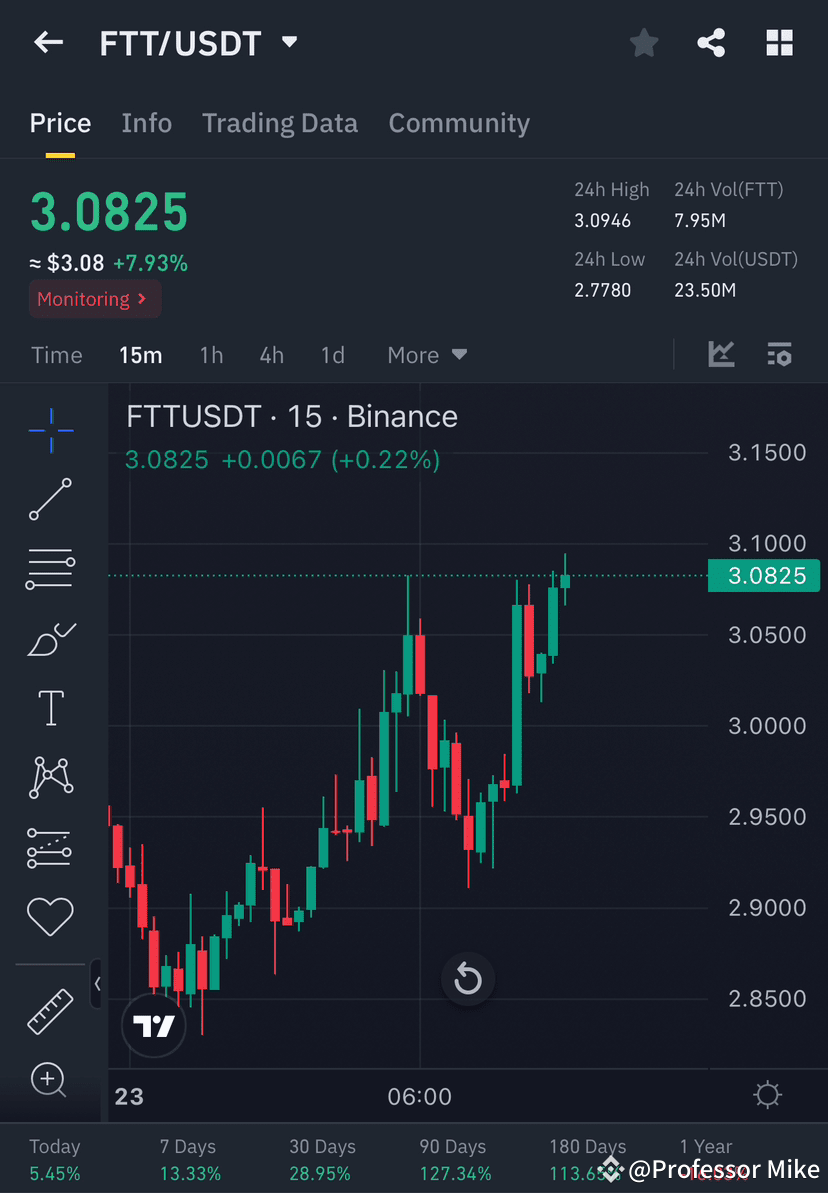Select the text annotation tool
Viewport: 828px width, 1193px height.
[50, 707]
